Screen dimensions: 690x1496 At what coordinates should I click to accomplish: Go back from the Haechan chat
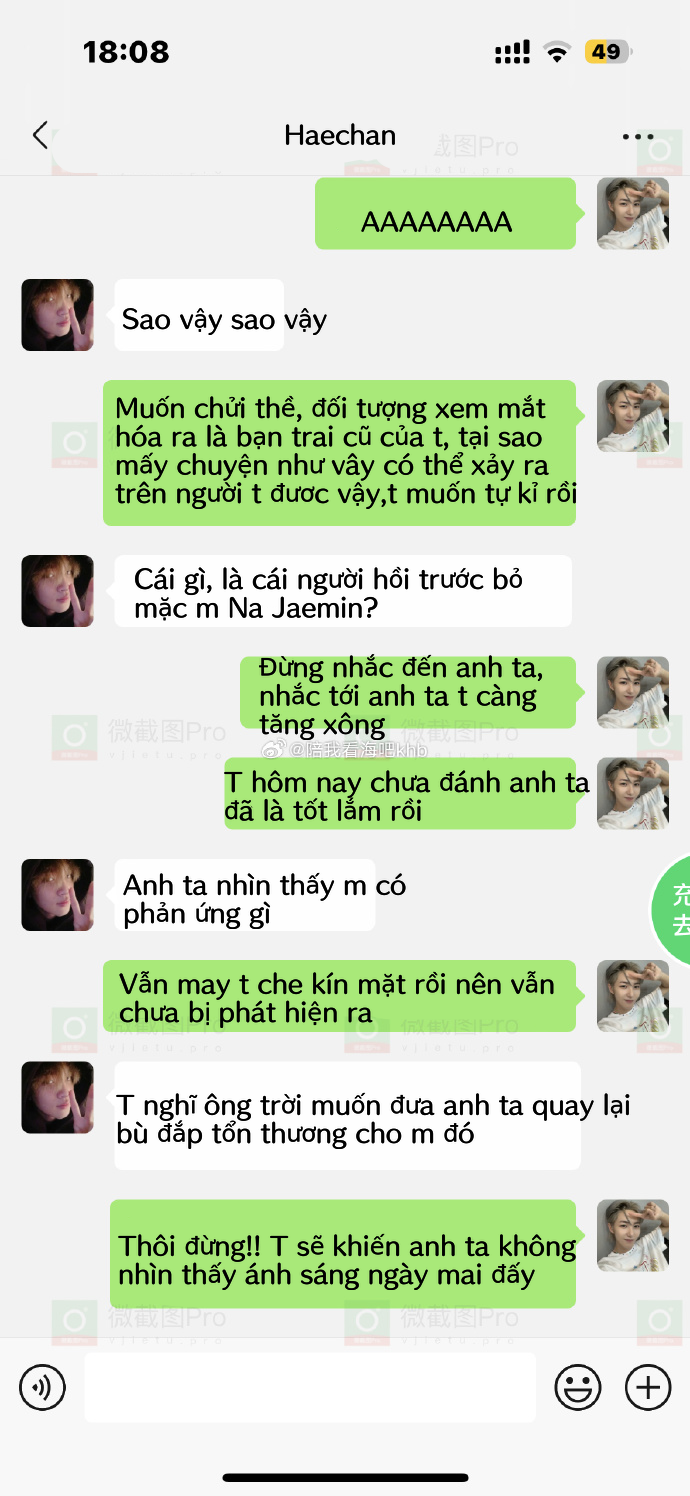40,135
